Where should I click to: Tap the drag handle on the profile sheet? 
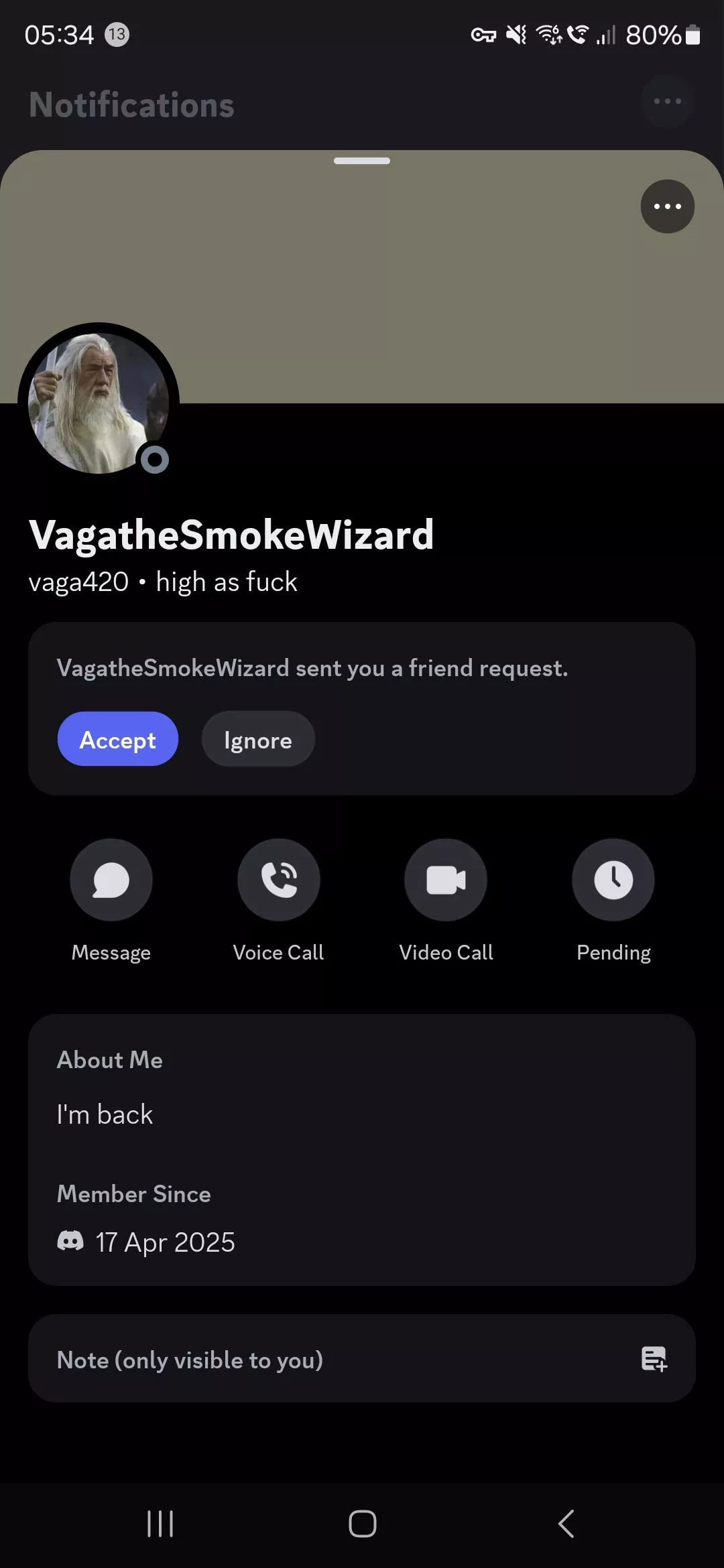click(362, 161)
